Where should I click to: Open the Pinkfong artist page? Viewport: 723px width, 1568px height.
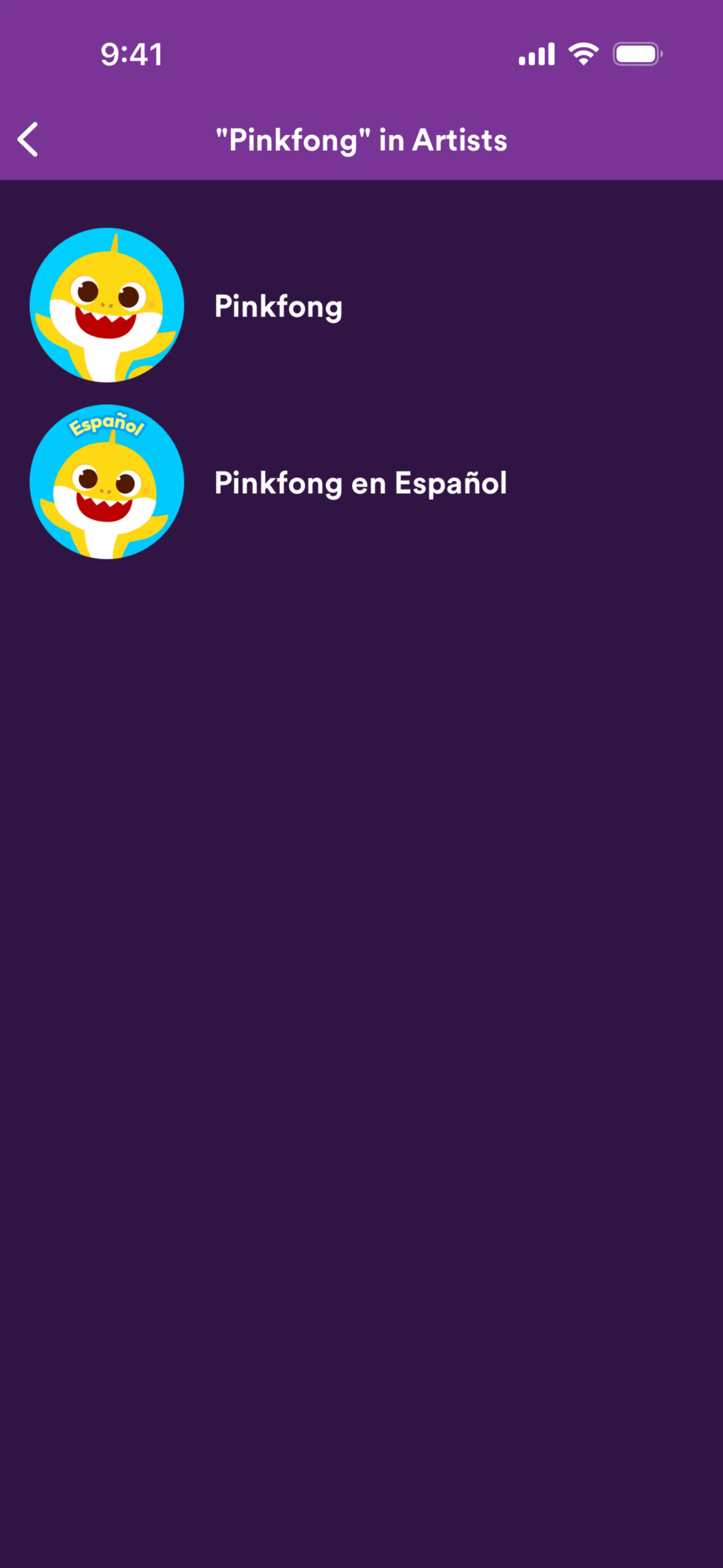tap(278, 306)
